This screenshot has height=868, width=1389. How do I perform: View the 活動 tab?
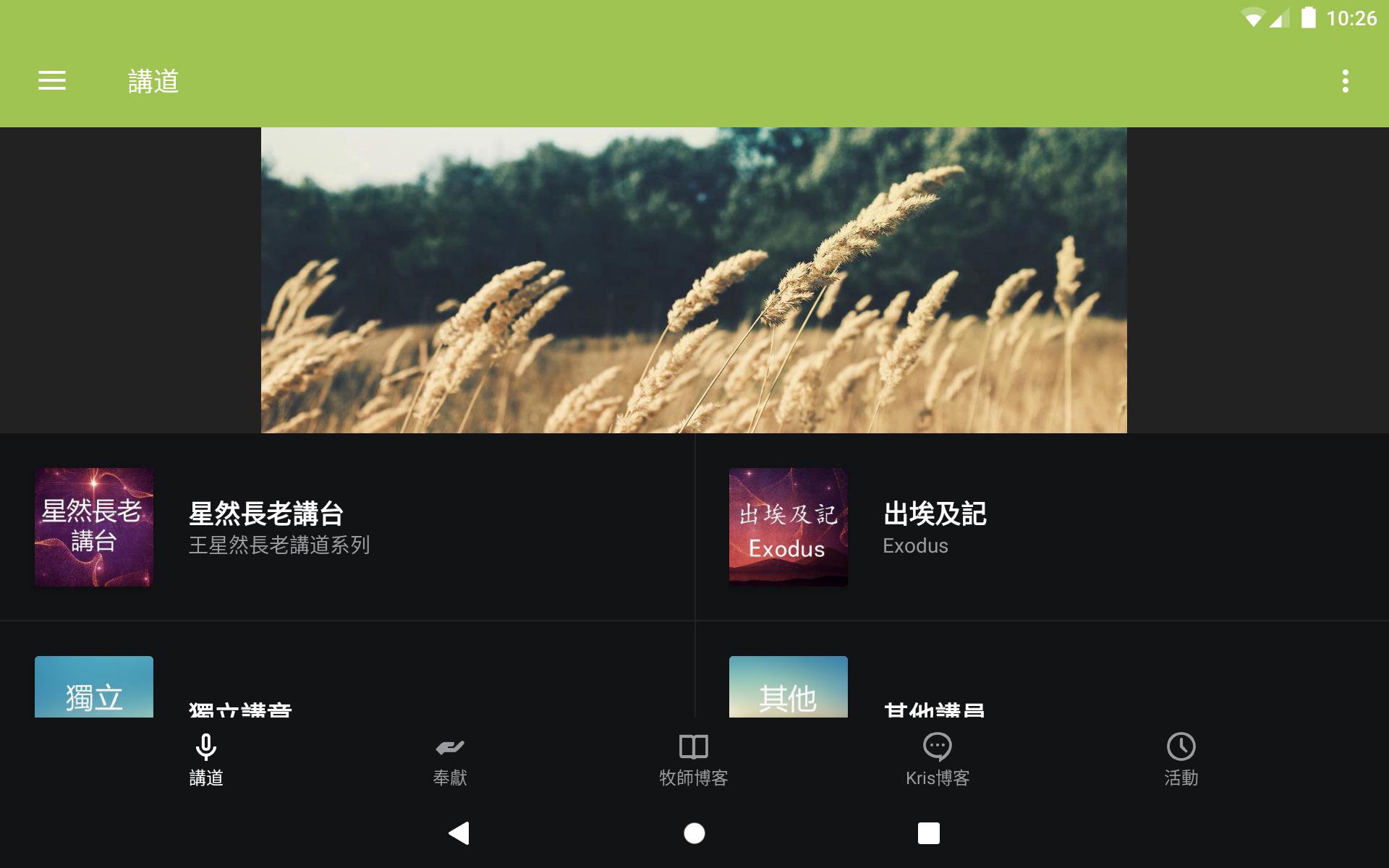(x=1181, y=759)
